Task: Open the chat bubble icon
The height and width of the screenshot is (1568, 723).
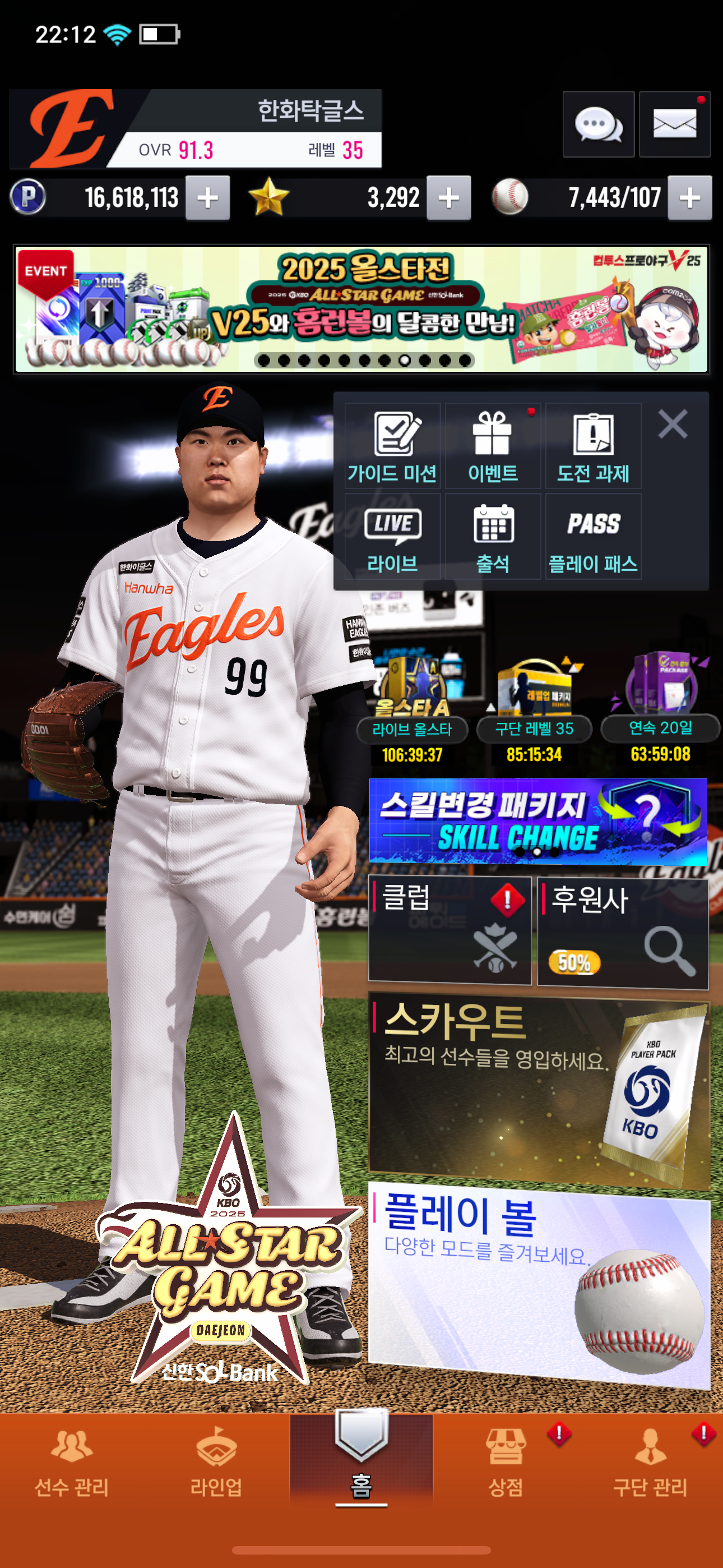Action: 597,125
